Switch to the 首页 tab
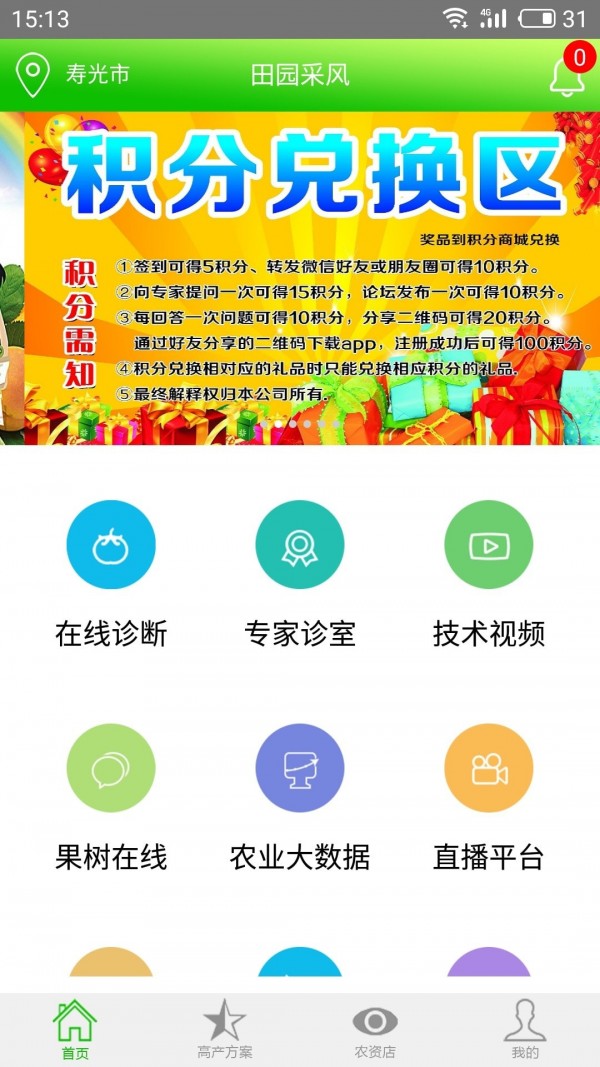The width and height of the screenshot is (600, 1067). coord(75,1029)
